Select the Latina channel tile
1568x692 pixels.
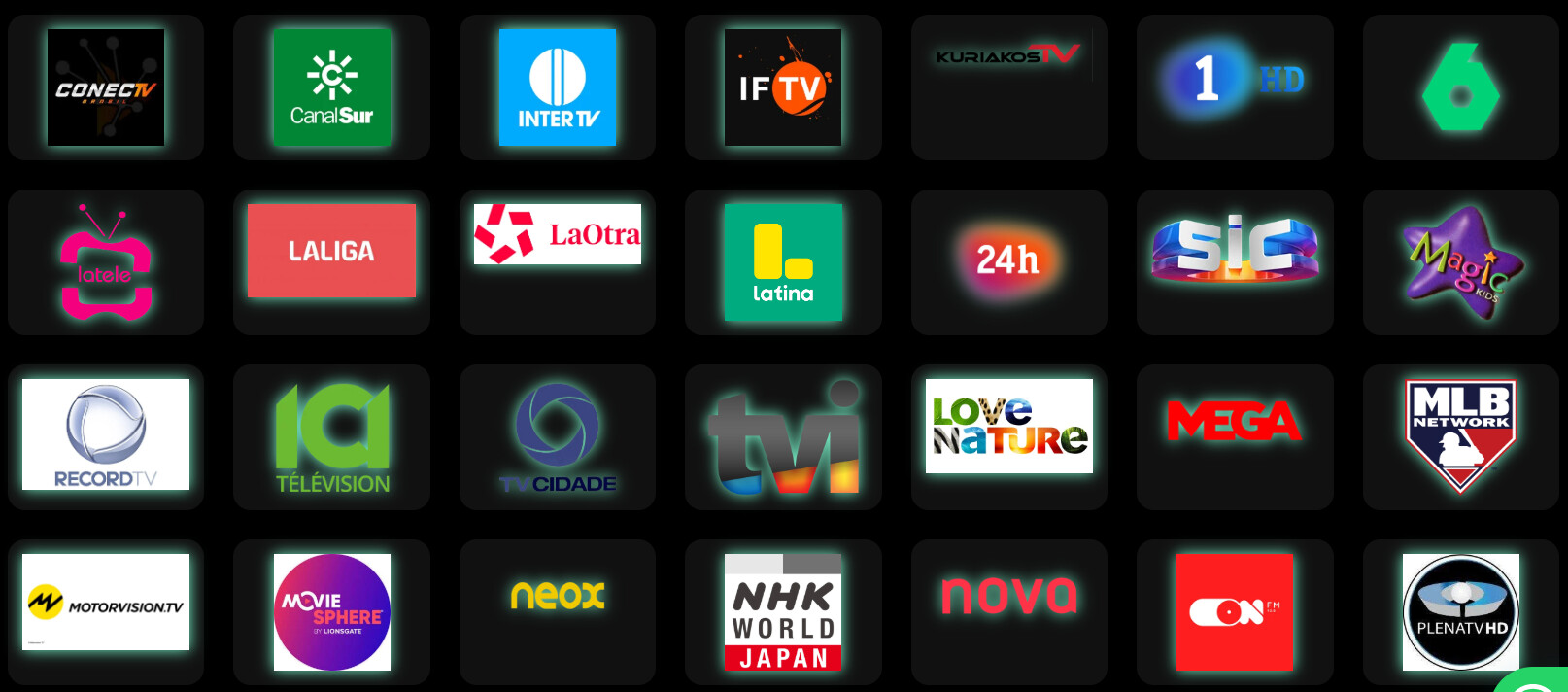click(x=783, y=261)
